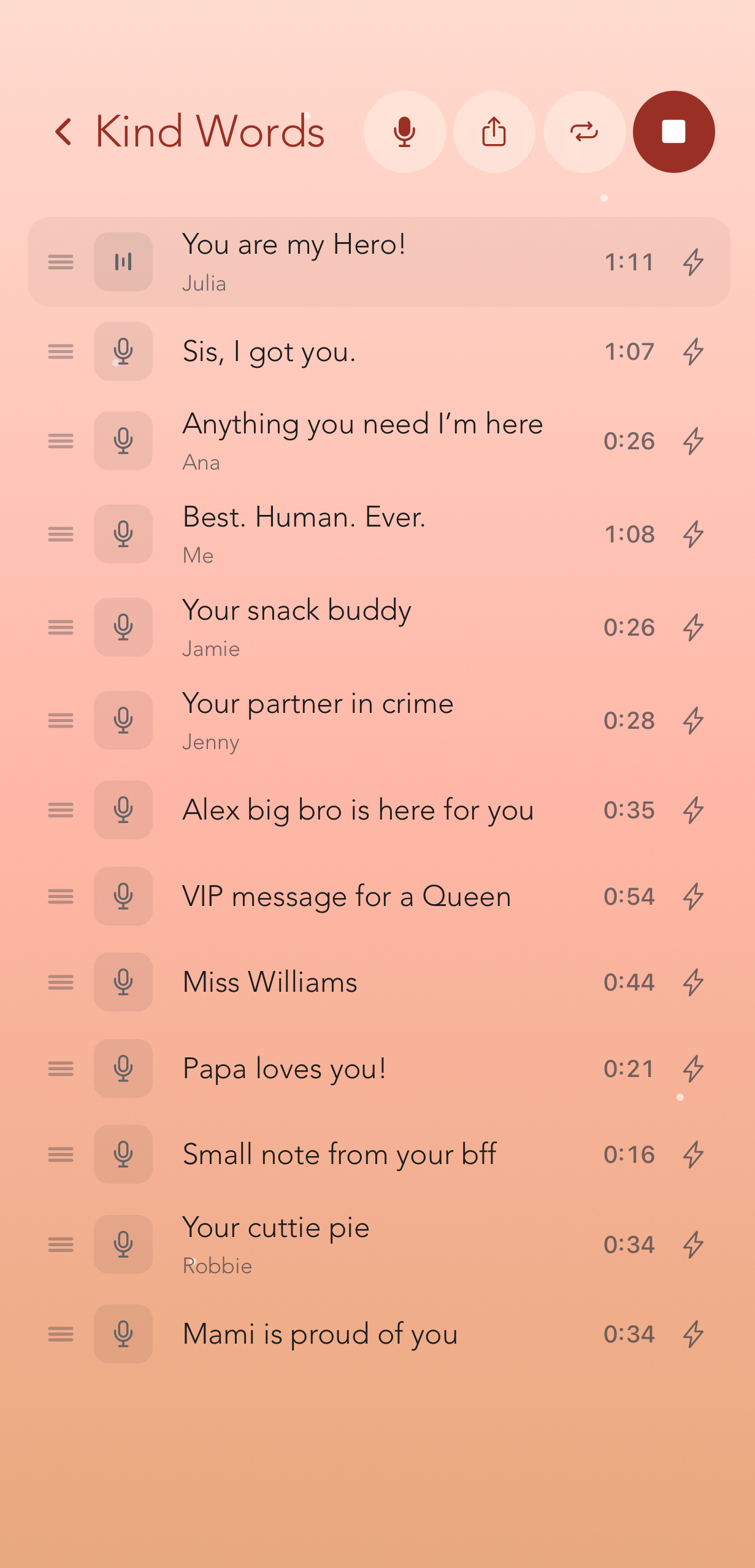Pause the playing 'You are my Hero!' recording
This screenshot has width=755, height=1568.
(x=123, y=262)
